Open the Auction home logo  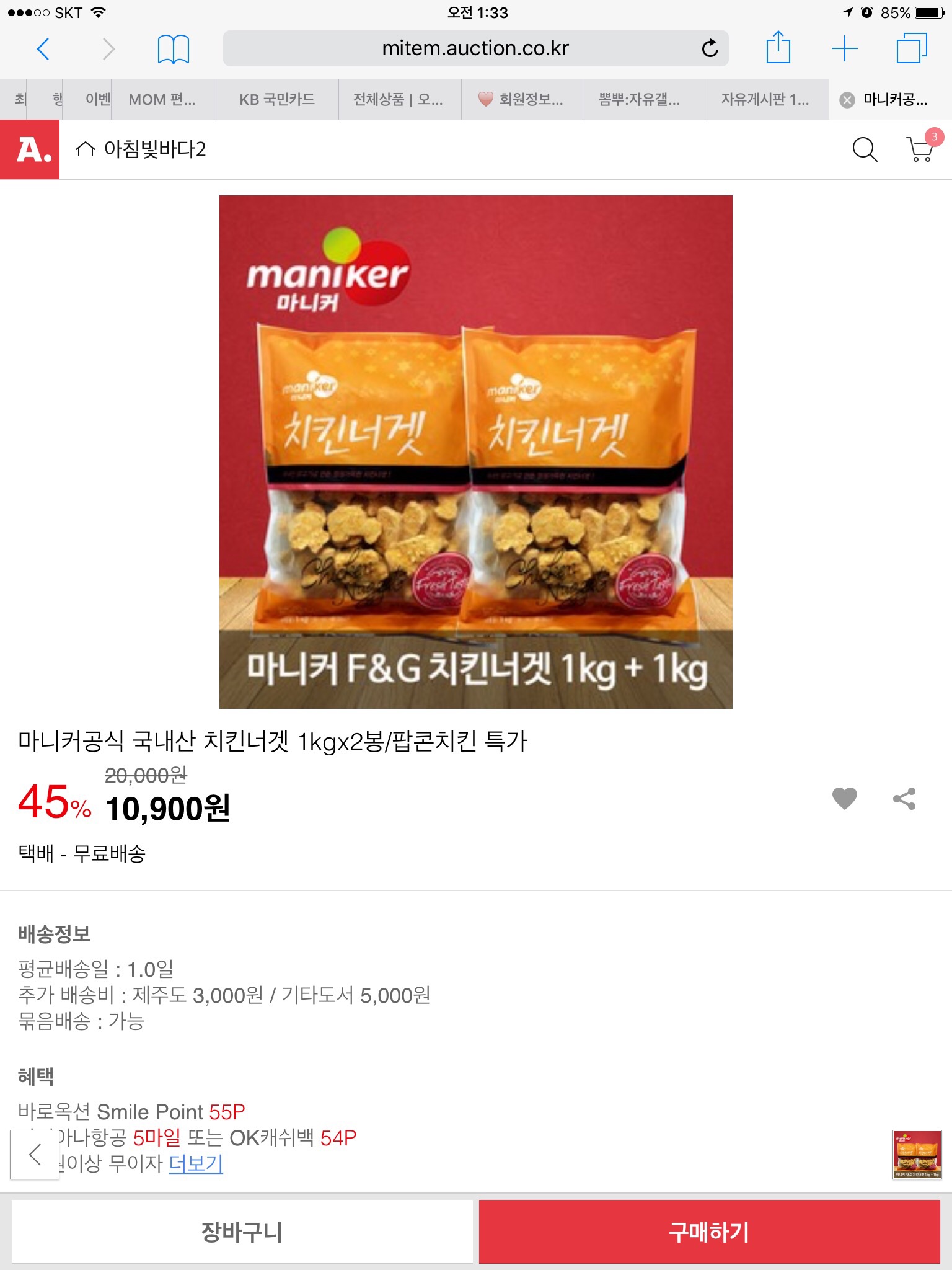[x=30, y=149]
